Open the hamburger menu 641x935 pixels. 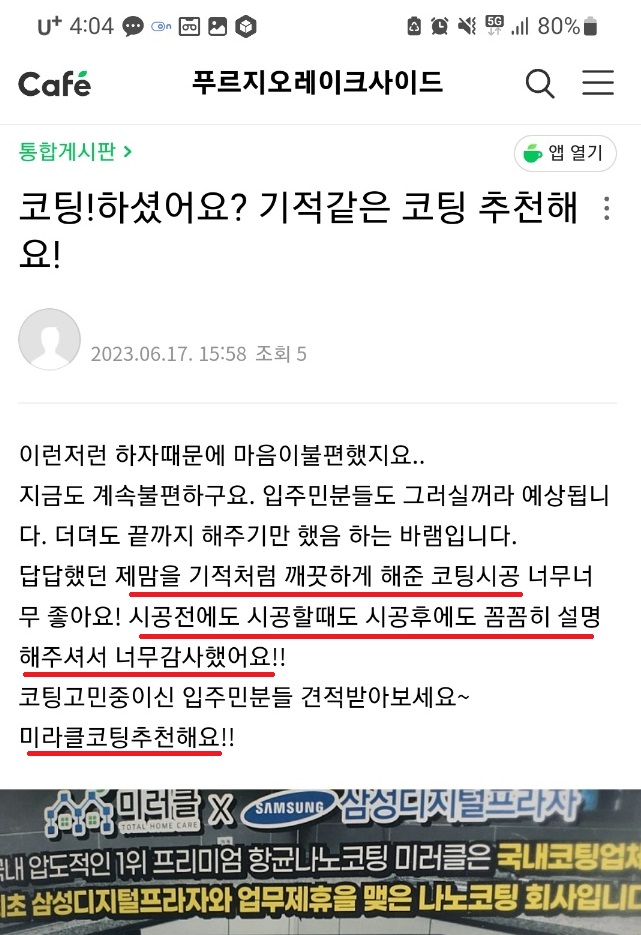pyautogui.click(x=598, y=83)
